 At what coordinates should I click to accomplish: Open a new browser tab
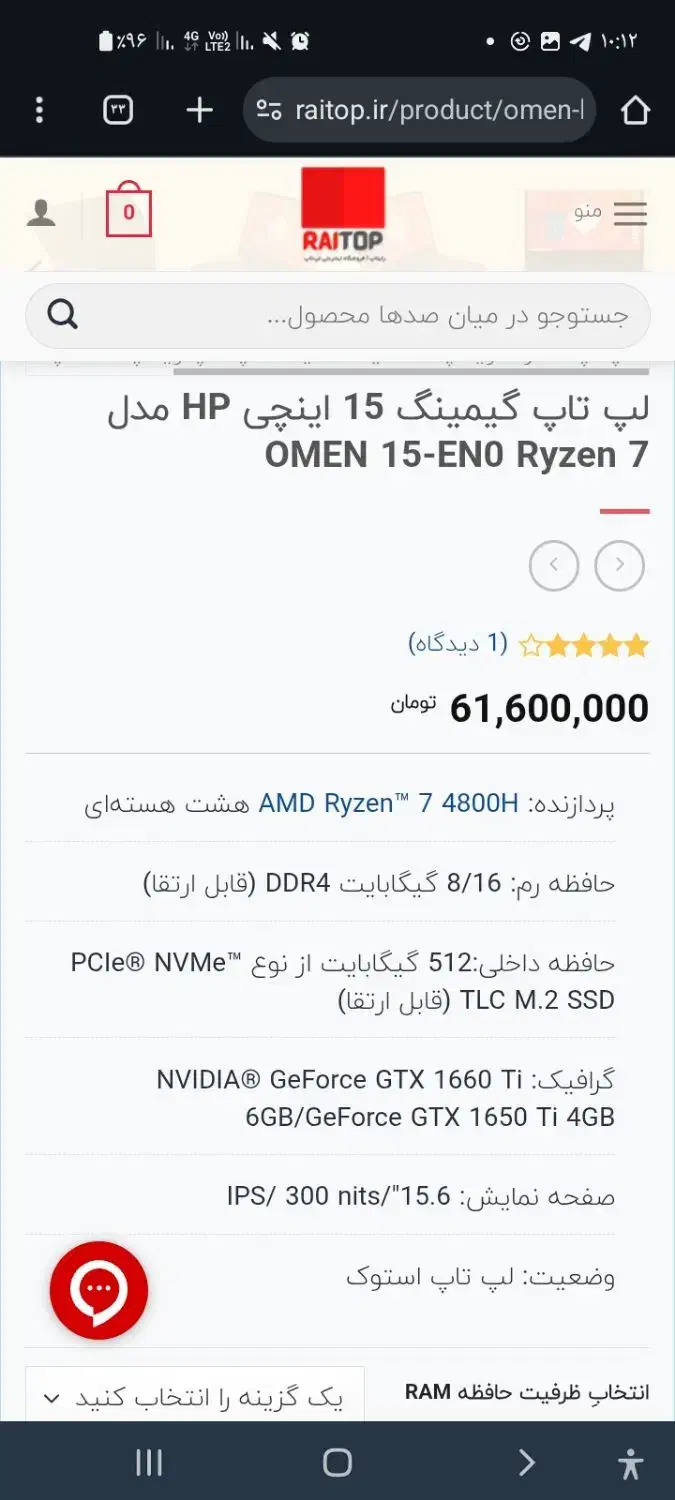[200, 110]
